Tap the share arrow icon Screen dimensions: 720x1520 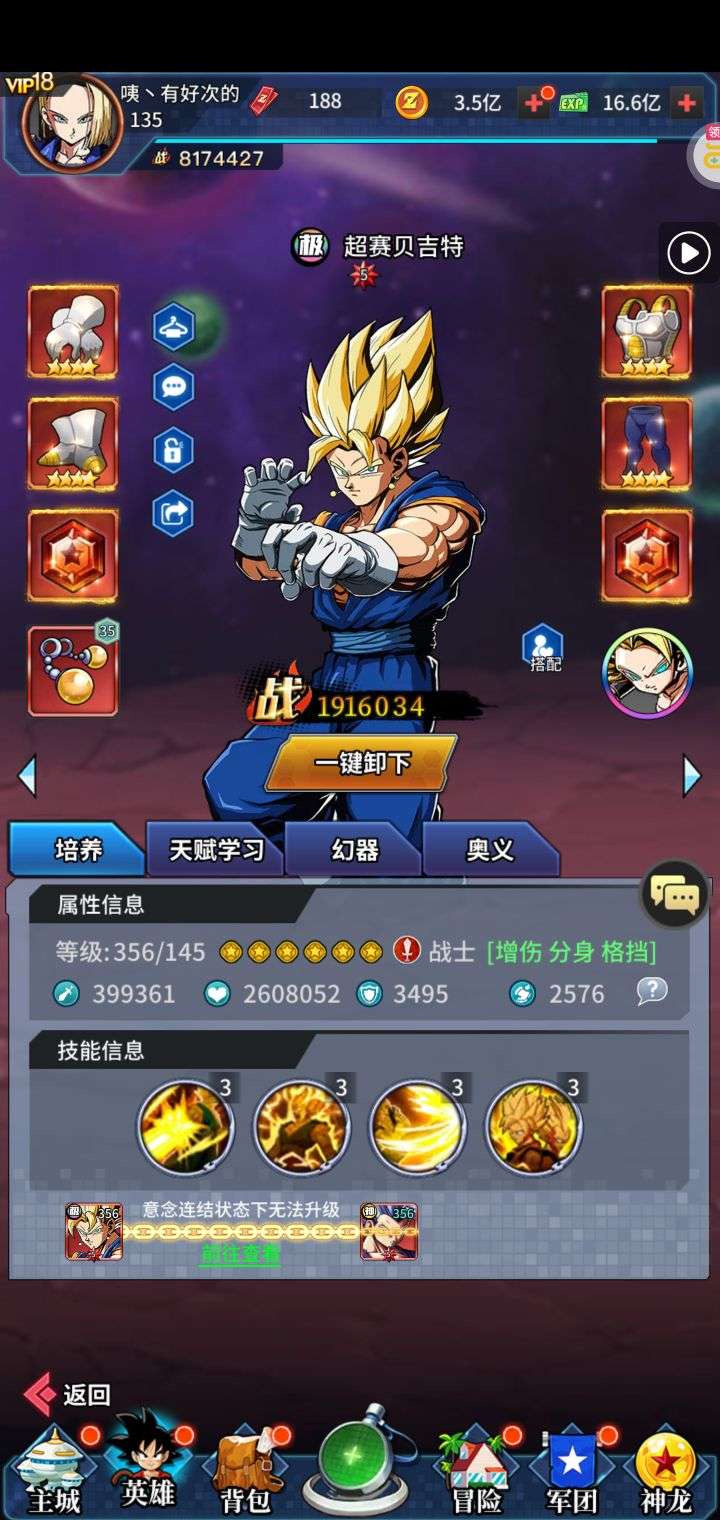(173, 514)
